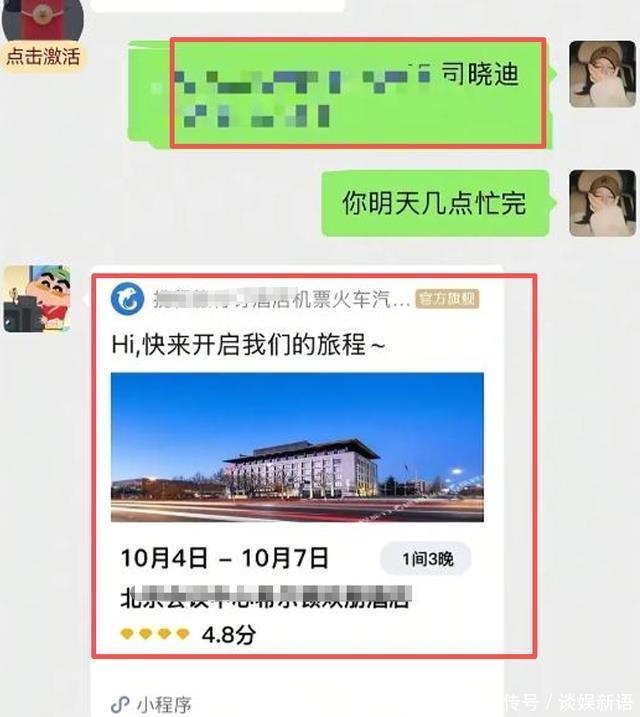Tap the Crayon Shin-chan avatar of the sender

(37, 299)
